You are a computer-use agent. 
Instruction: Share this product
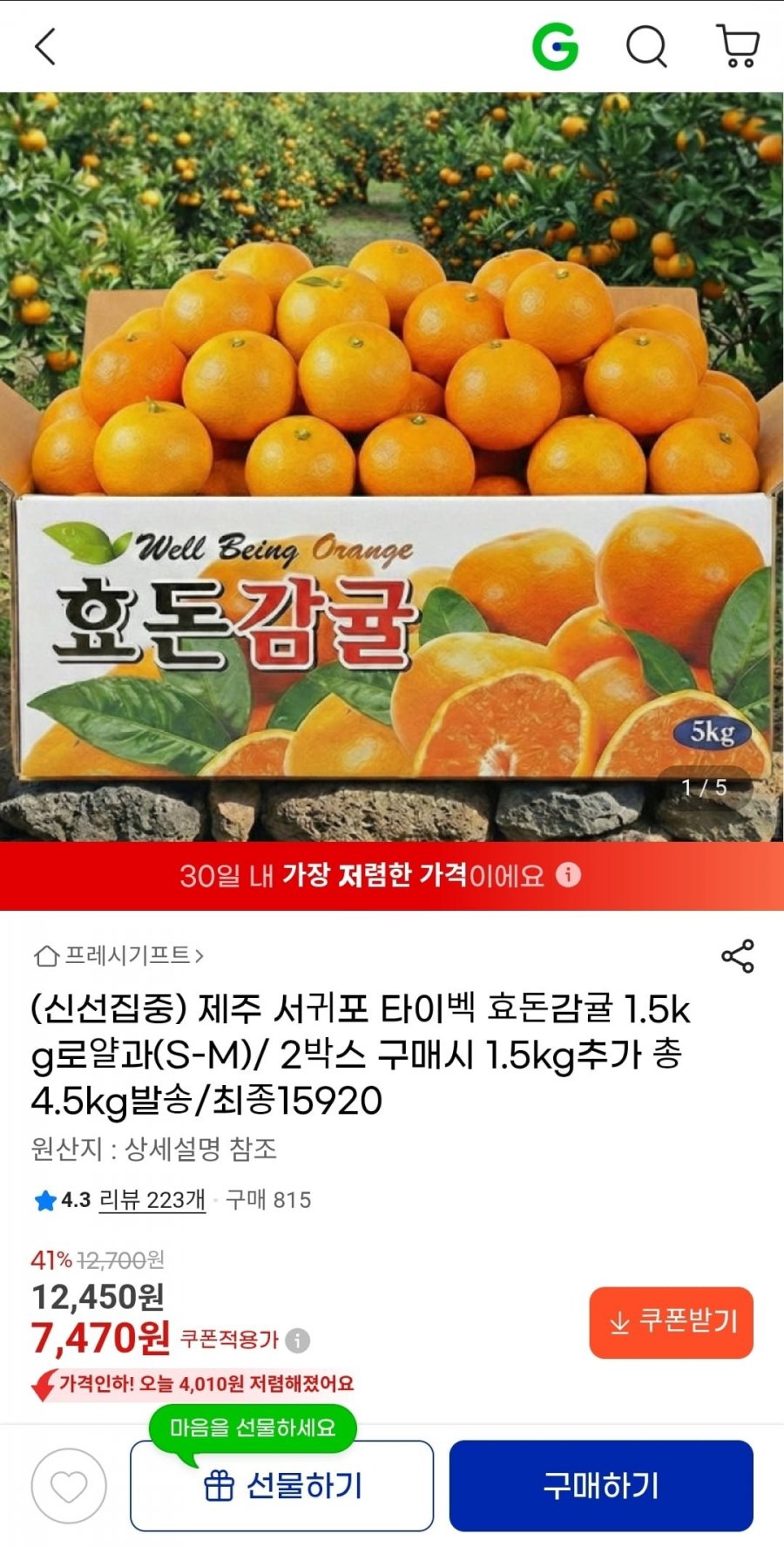pyautogui.click(x=737, y=956)
